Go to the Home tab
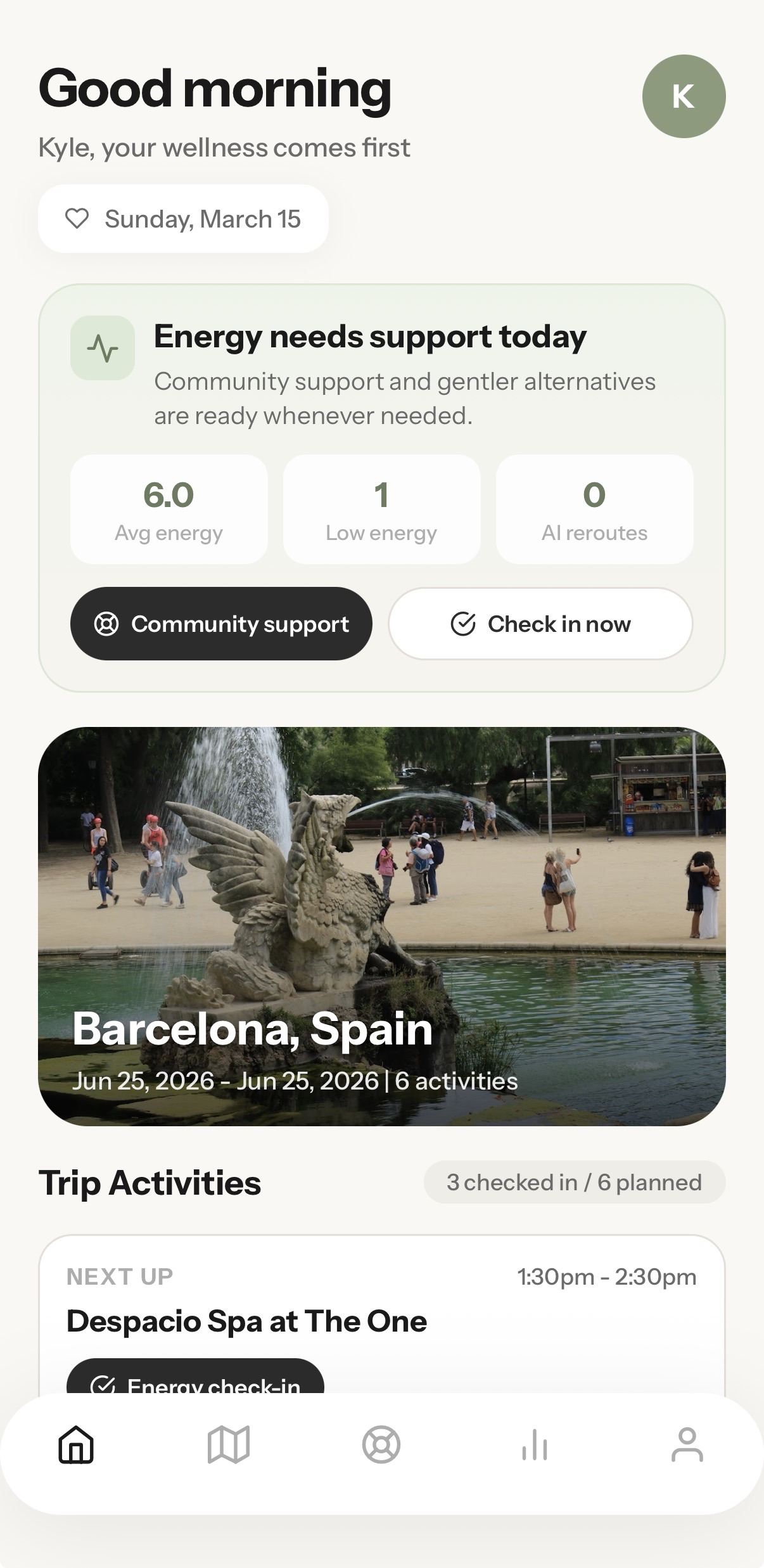 76,1446
